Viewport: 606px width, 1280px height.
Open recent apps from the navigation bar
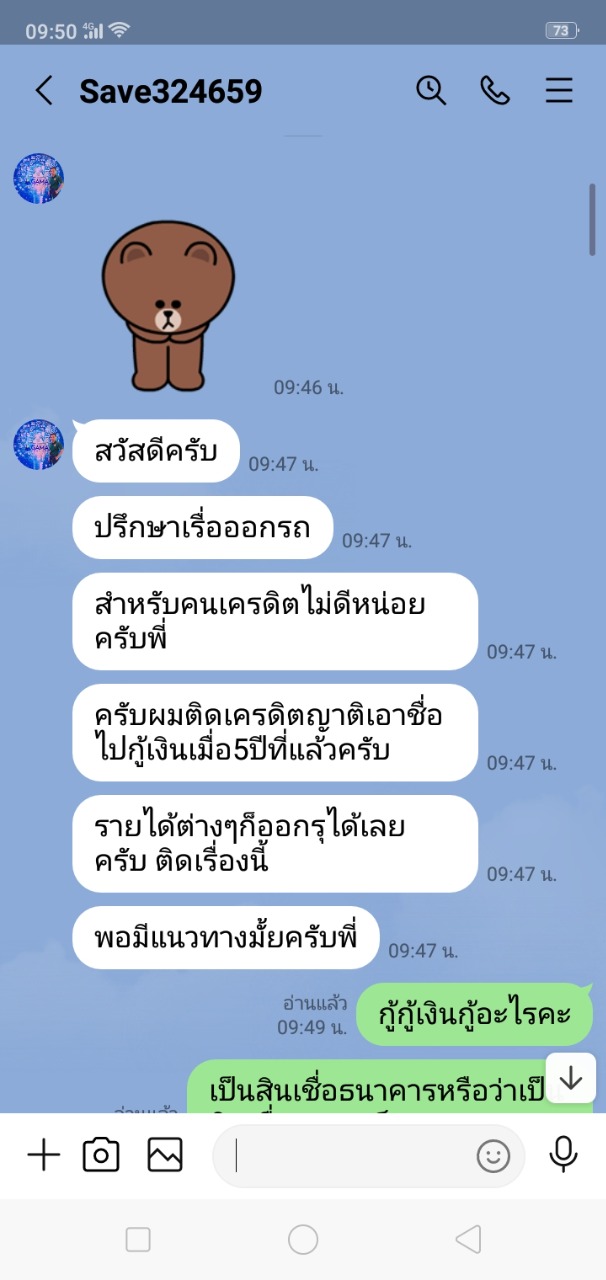(x=138, y=1240)
